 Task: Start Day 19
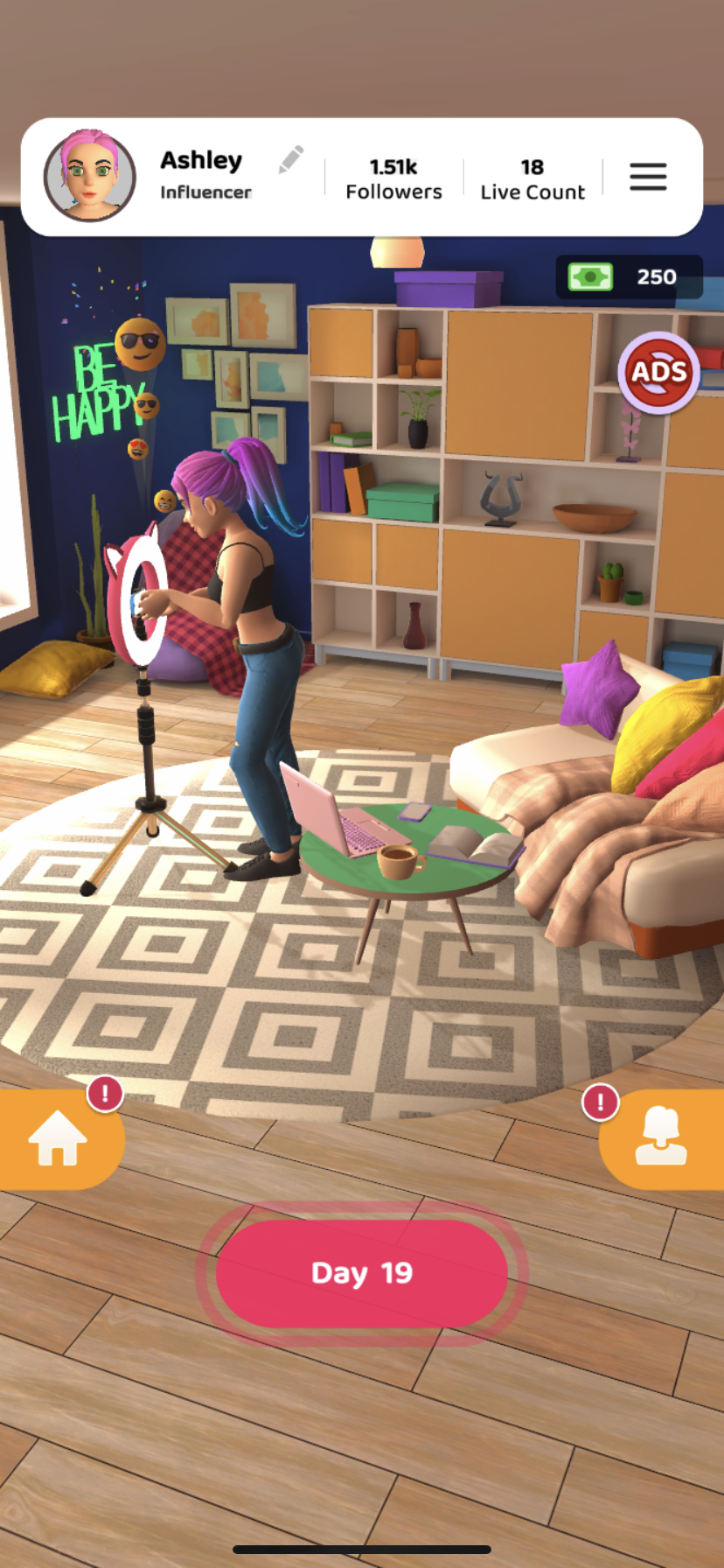click(x=362, y=1273)
